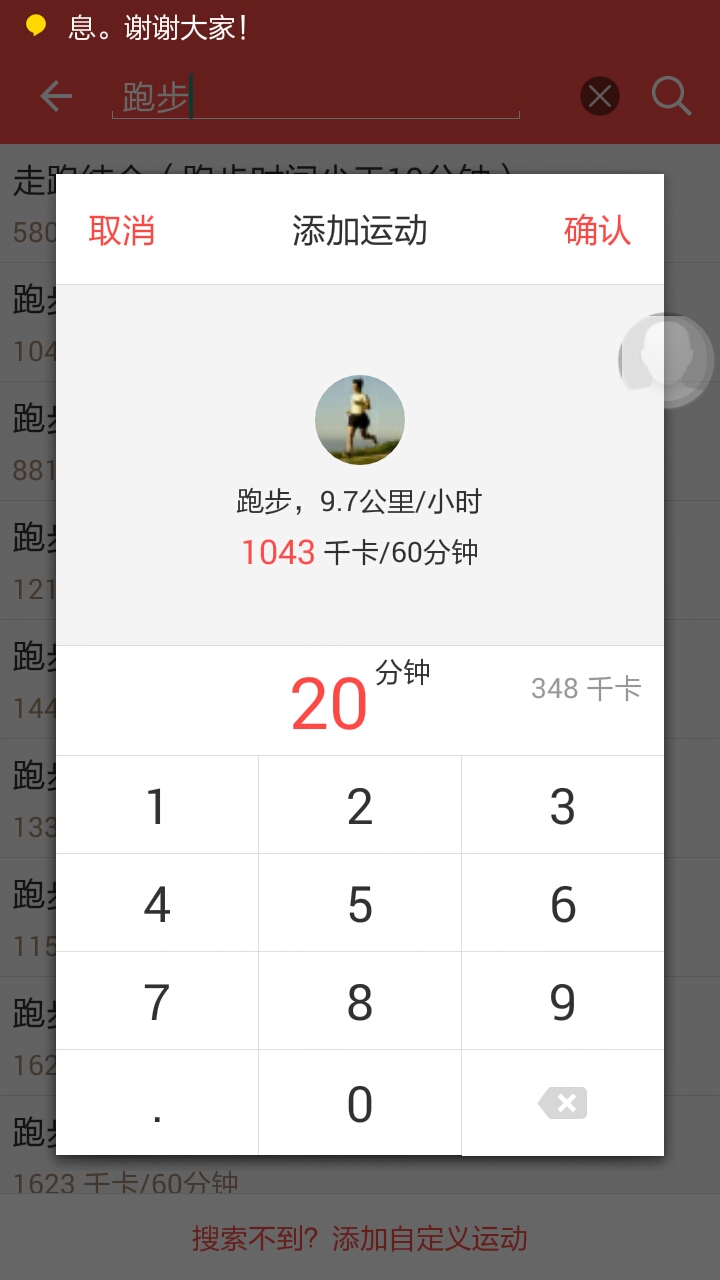Enter digit 8 on the keypad
The height and width of the screenshot is (1280, 720).
point(360,1001)
